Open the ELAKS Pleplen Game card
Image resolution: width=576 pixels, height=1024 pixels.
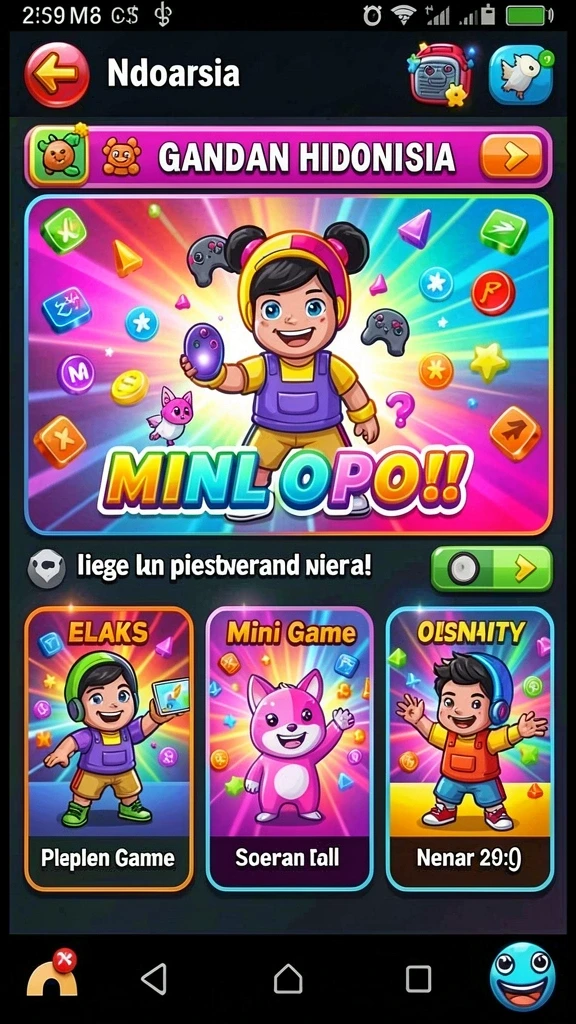[x=109, y=748]
